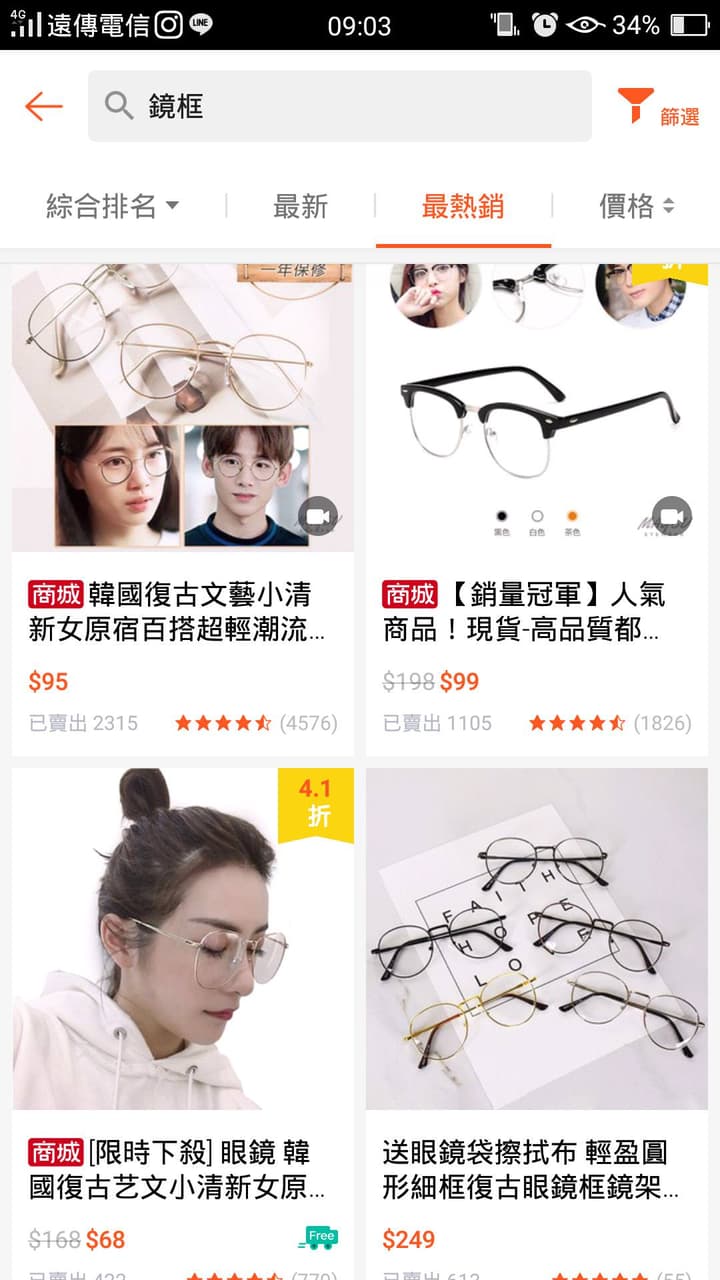Open the 【銷量冠軍】人氣商品 $99 product
720x1280 pixels.
coord(537,510)
